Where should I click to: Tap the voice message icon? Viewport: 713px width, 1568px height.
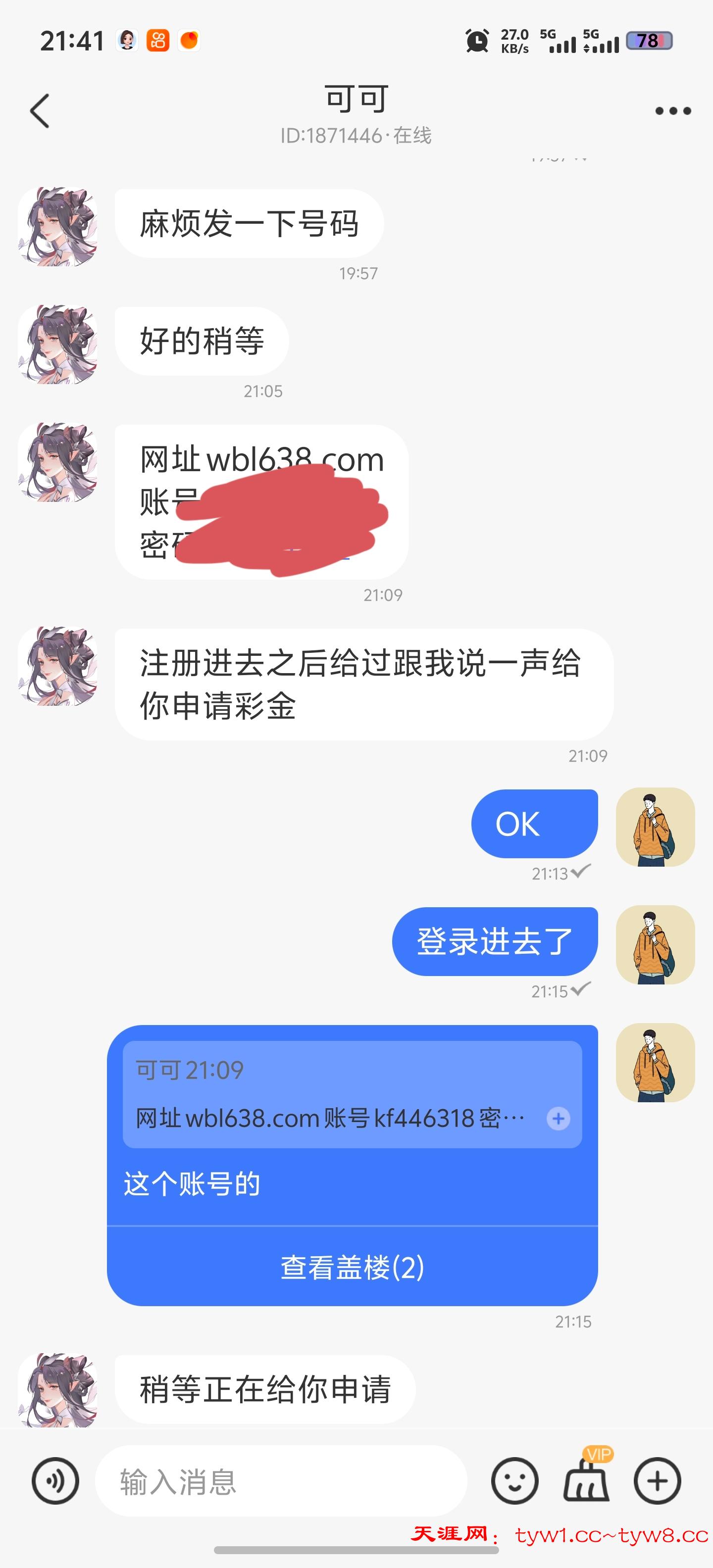55,1481
